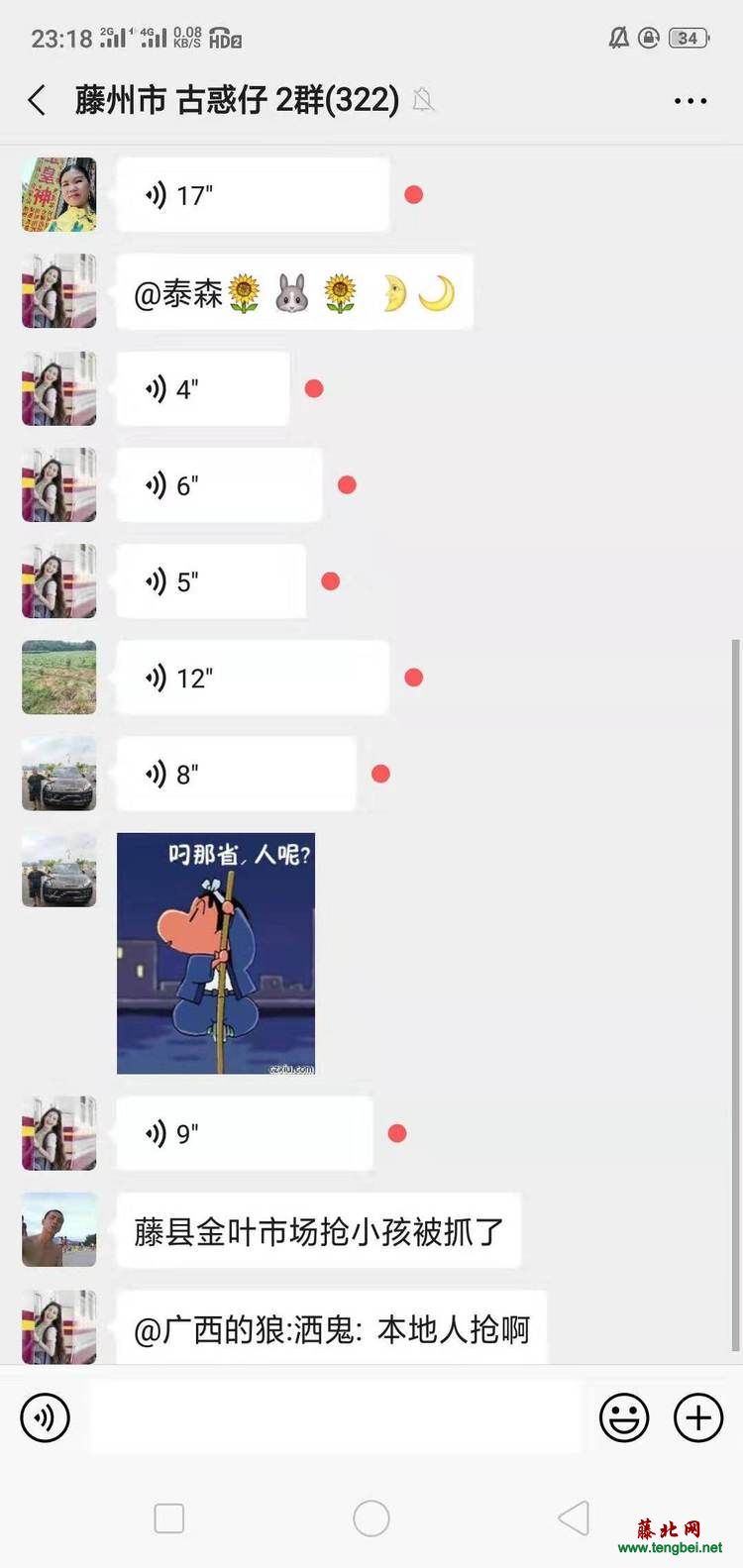Tap the message text field
The height and width of the screenshot is (1568, 743).
tap(335, 1418)
